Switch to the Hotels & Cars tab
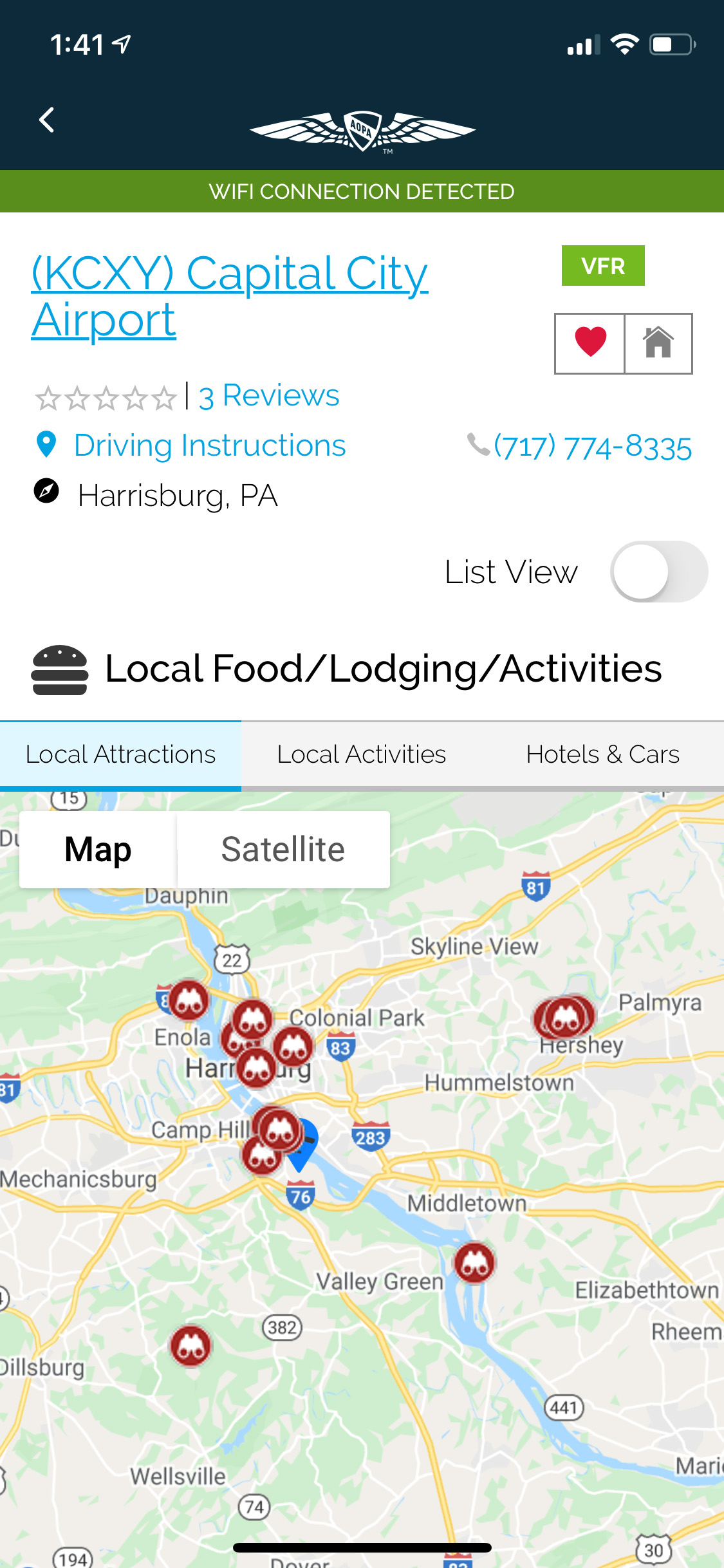This screenshot has height=1568, width=724. click(x=602, y=754)
